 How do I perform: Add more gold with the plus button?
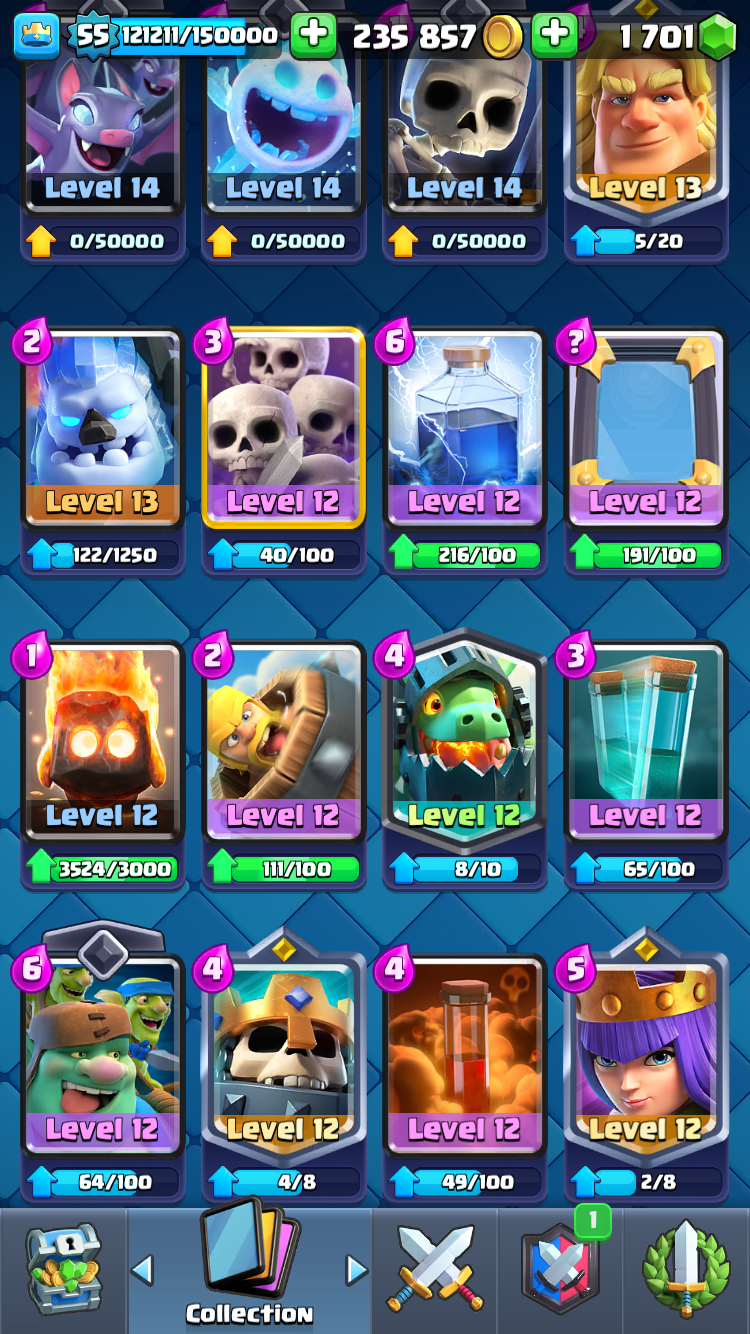click(313, 36)
